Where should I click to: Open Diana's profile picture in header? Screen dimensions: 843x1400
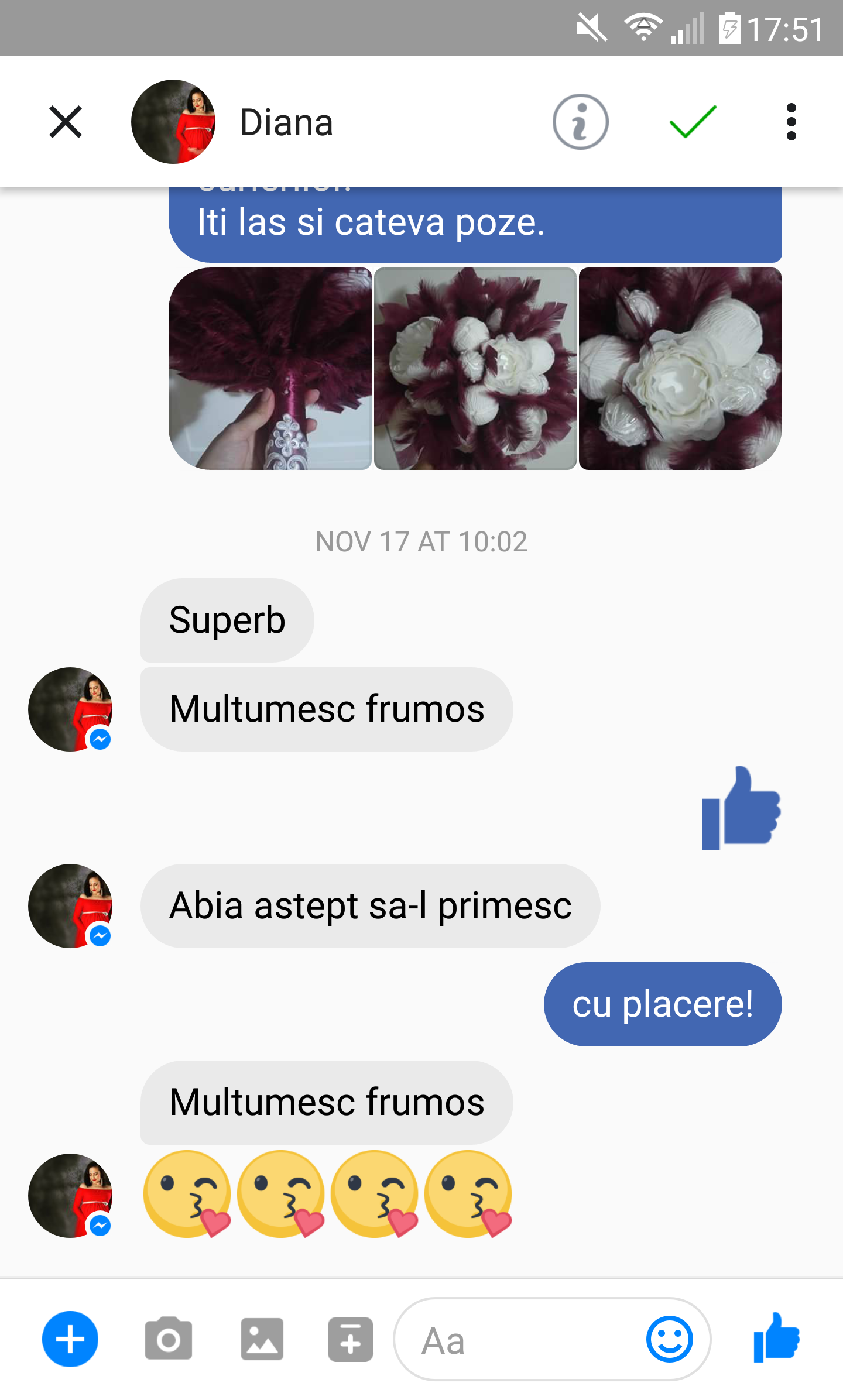click(173, 122)
